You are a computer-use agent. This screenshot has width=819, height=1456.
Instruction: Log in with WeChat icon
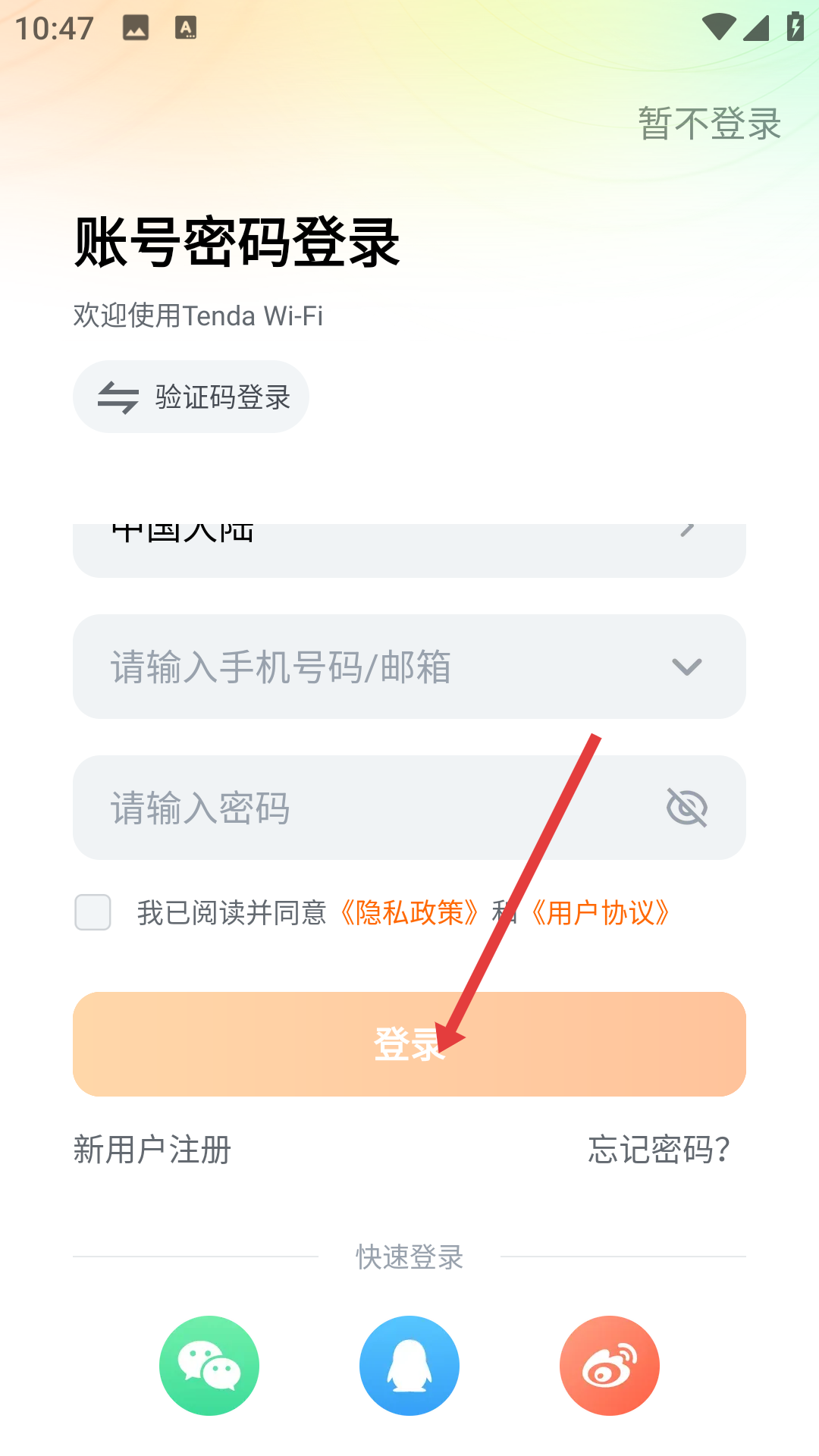[x=209, y=1366]
